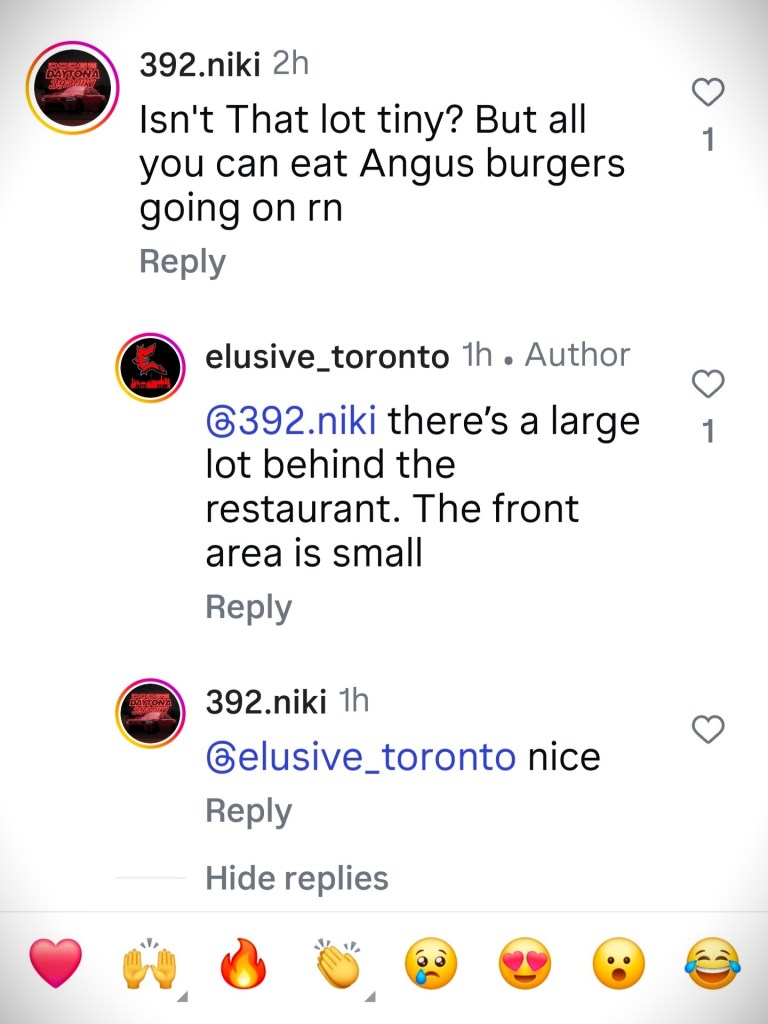Image resolution: width=768 pixels, height=1024 pixels.
Task: Insert the crying face emoji
Action: (x=430, y=965)
